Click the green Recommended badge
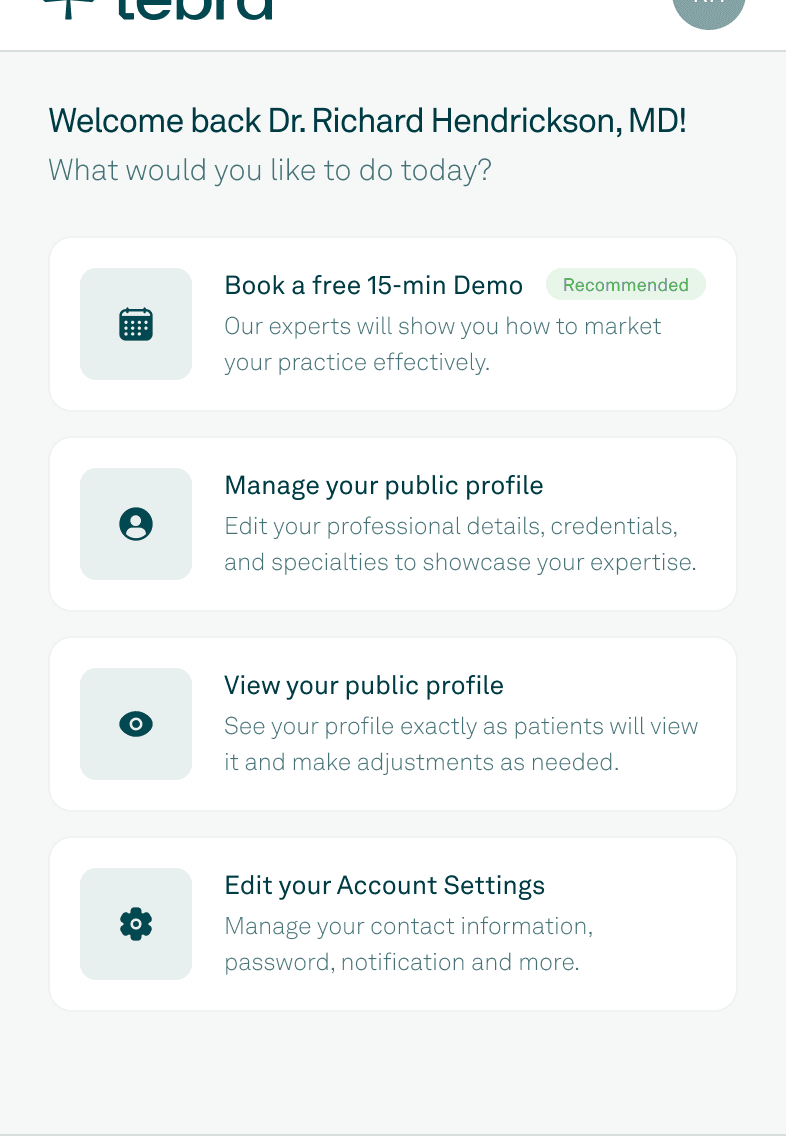The width and height of the screenshot is (786, 1136). click(626, 285)
